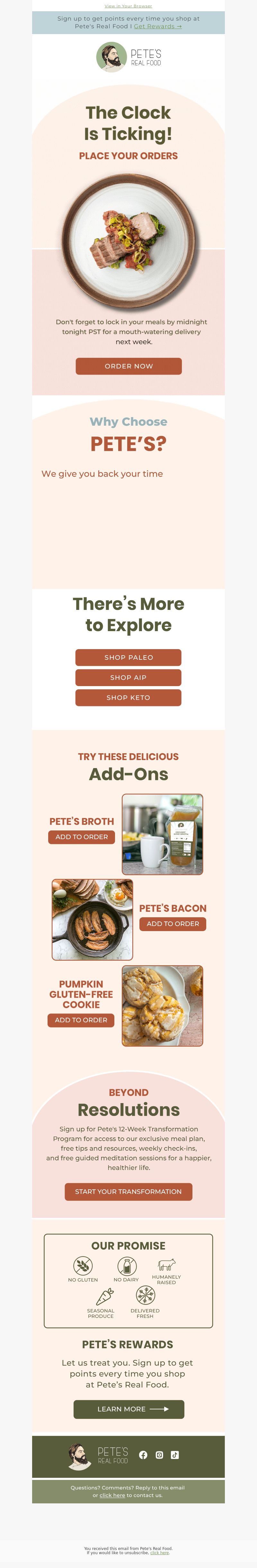The height and width of the screenshot is (1568, 257).
Task: Open the SHOP AIP menu
Action: click(128, 677)
